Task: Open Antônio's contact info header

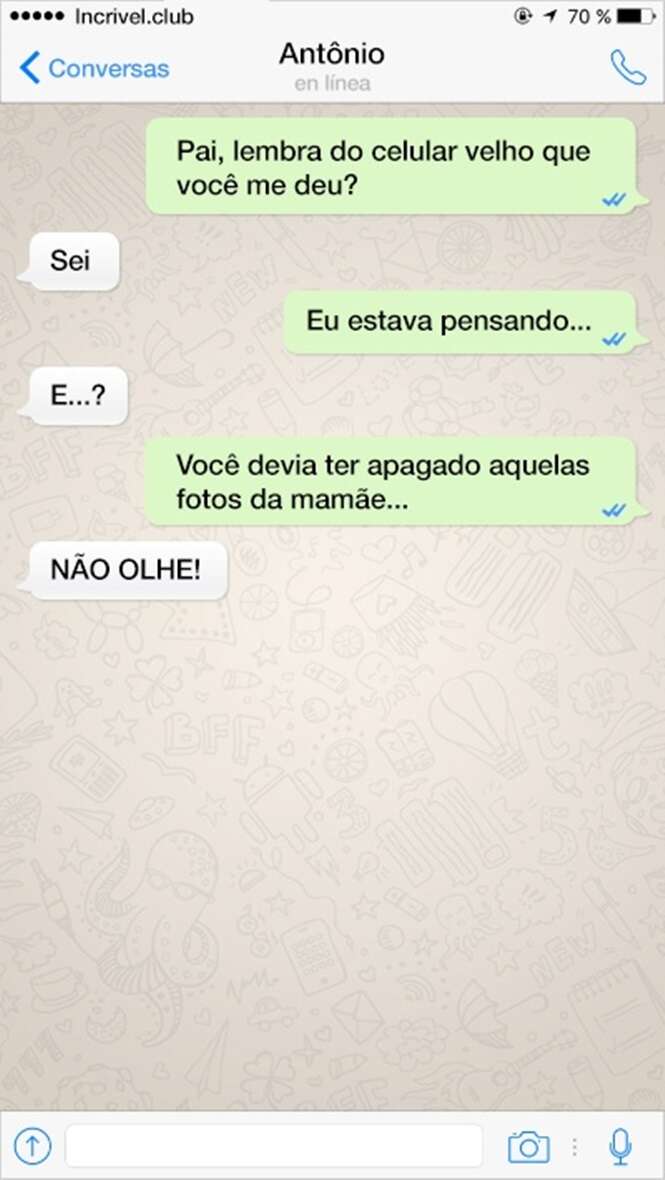Action: (x=332, y=65)
